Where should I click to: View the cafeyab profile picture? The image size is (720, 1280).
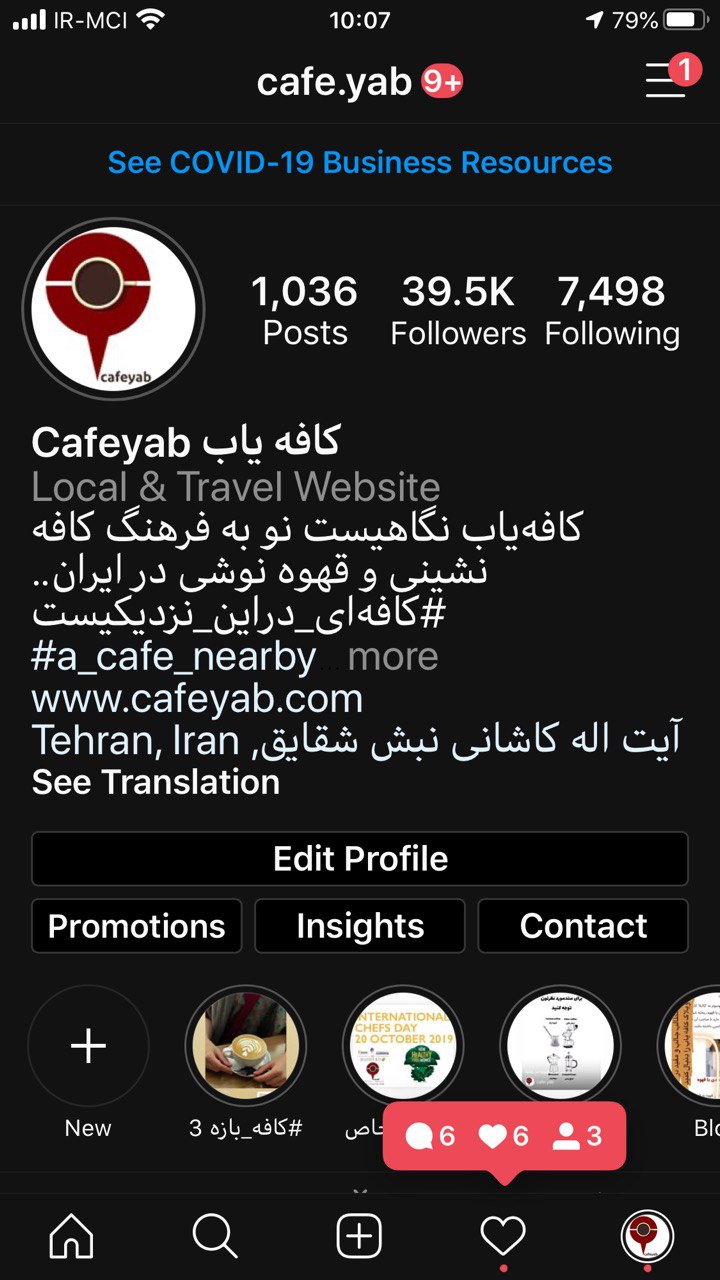tap(113, 308)
